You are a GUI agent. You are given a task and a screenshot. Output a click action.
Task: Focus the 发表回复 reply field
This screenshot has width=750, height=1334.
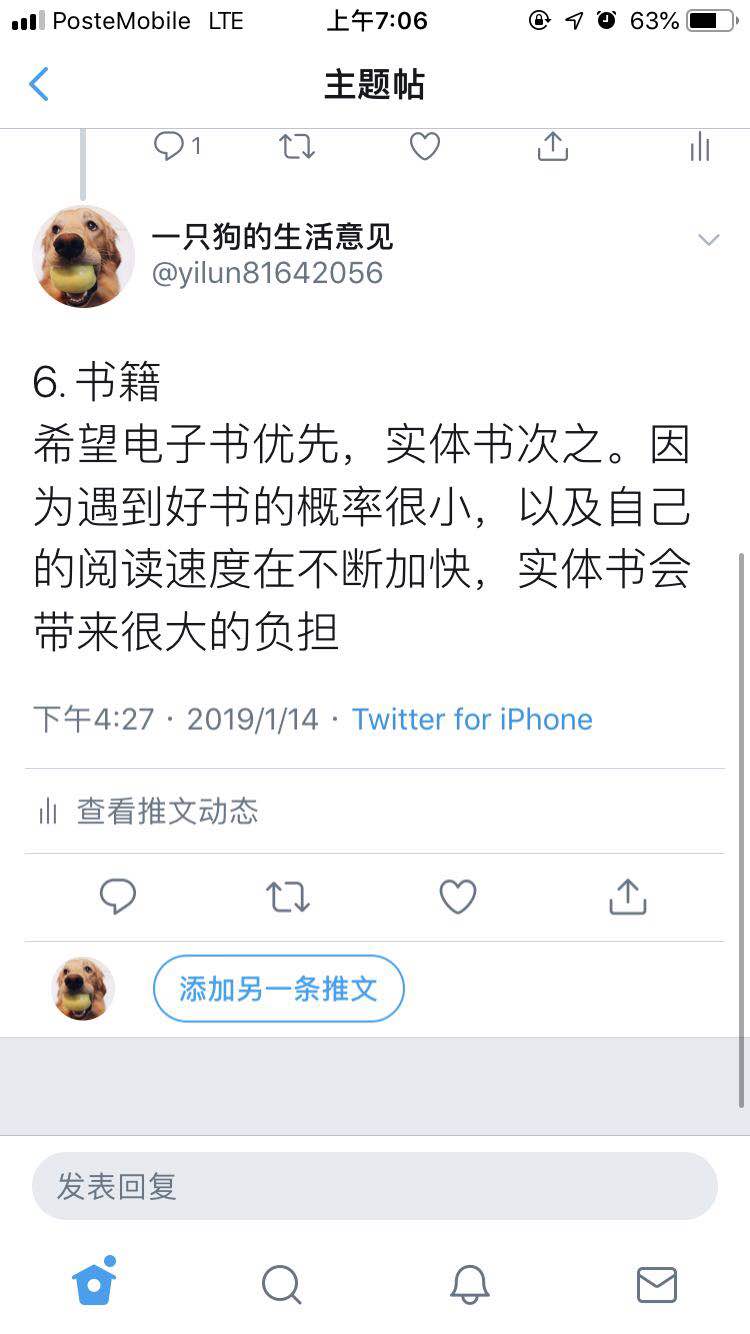tap(375, 1187)
